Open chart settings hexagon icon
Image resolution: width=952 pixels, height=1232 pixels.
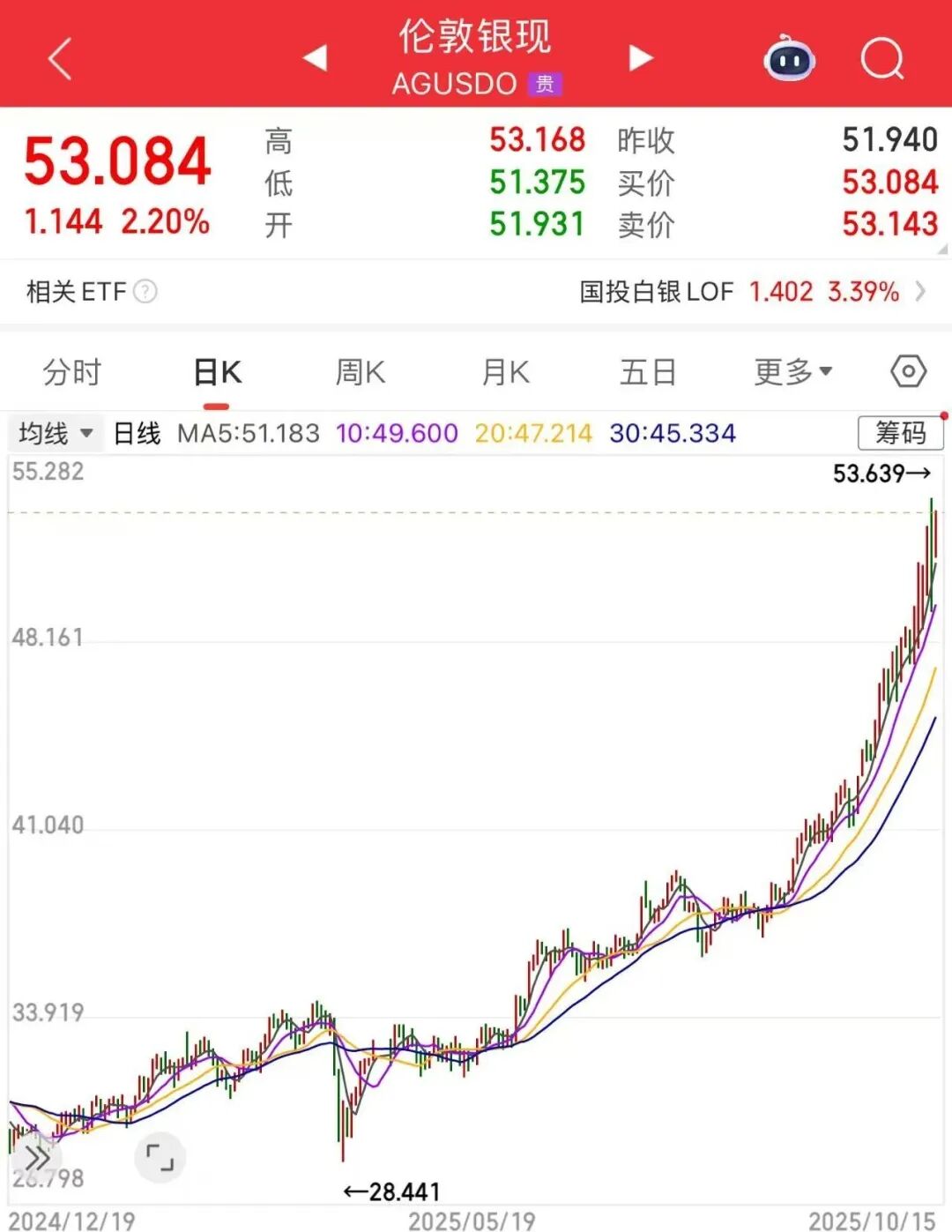tap(908, 371)
